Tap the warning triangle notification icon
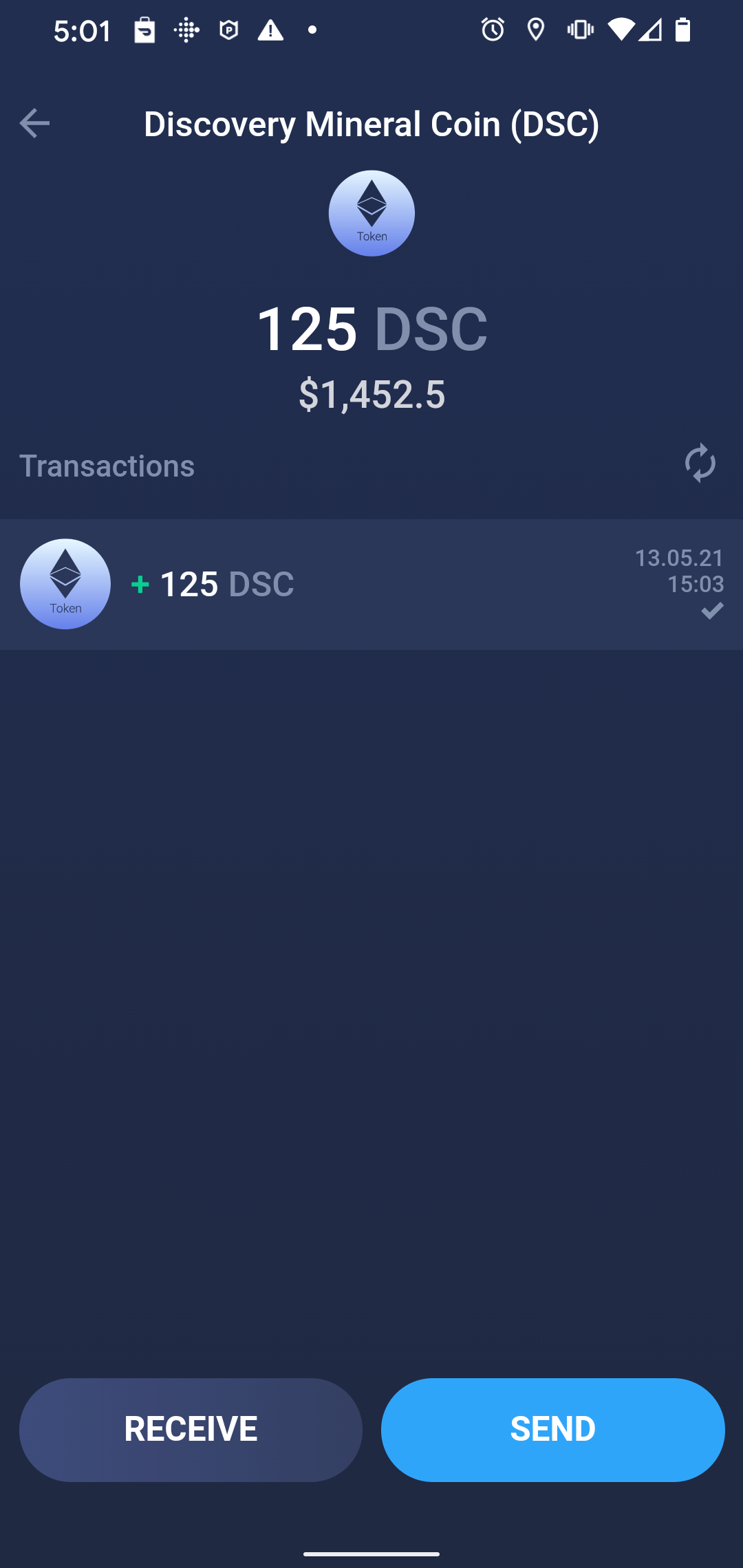 270,29
